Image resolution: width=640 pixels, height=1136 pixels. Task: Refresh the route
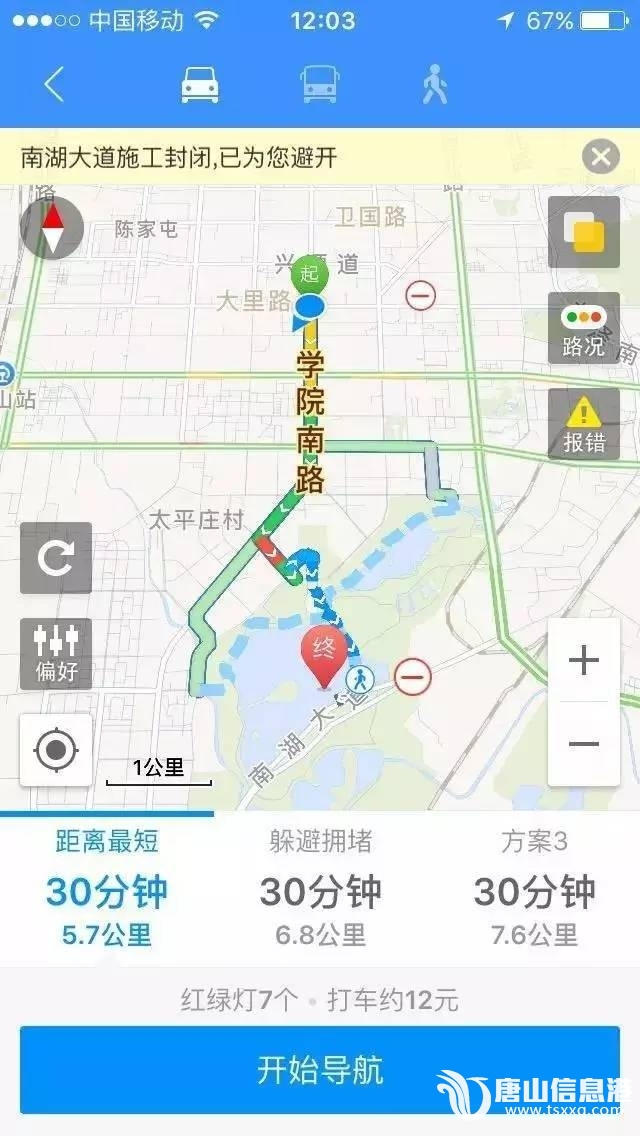tap(56, 558)
